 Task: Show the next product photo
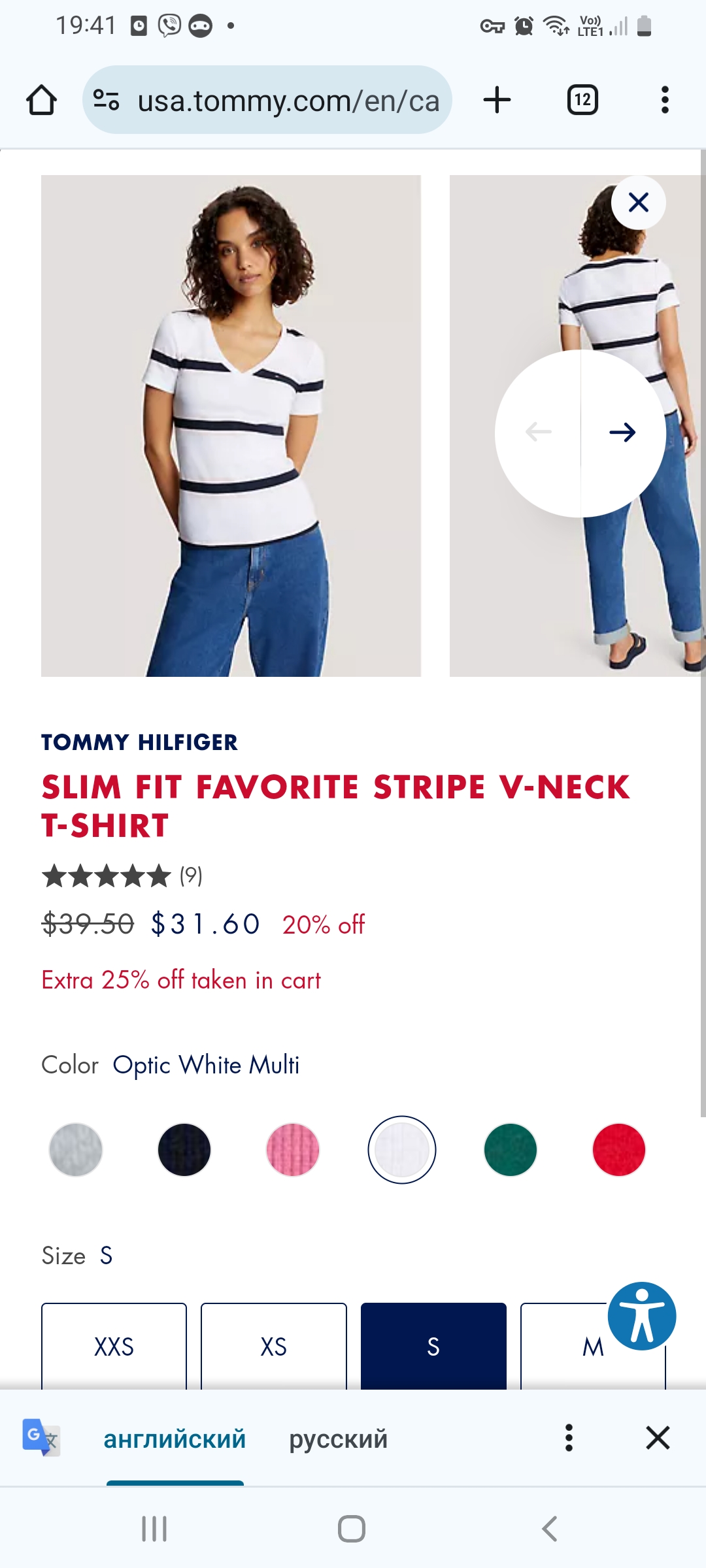pos(622,433)
